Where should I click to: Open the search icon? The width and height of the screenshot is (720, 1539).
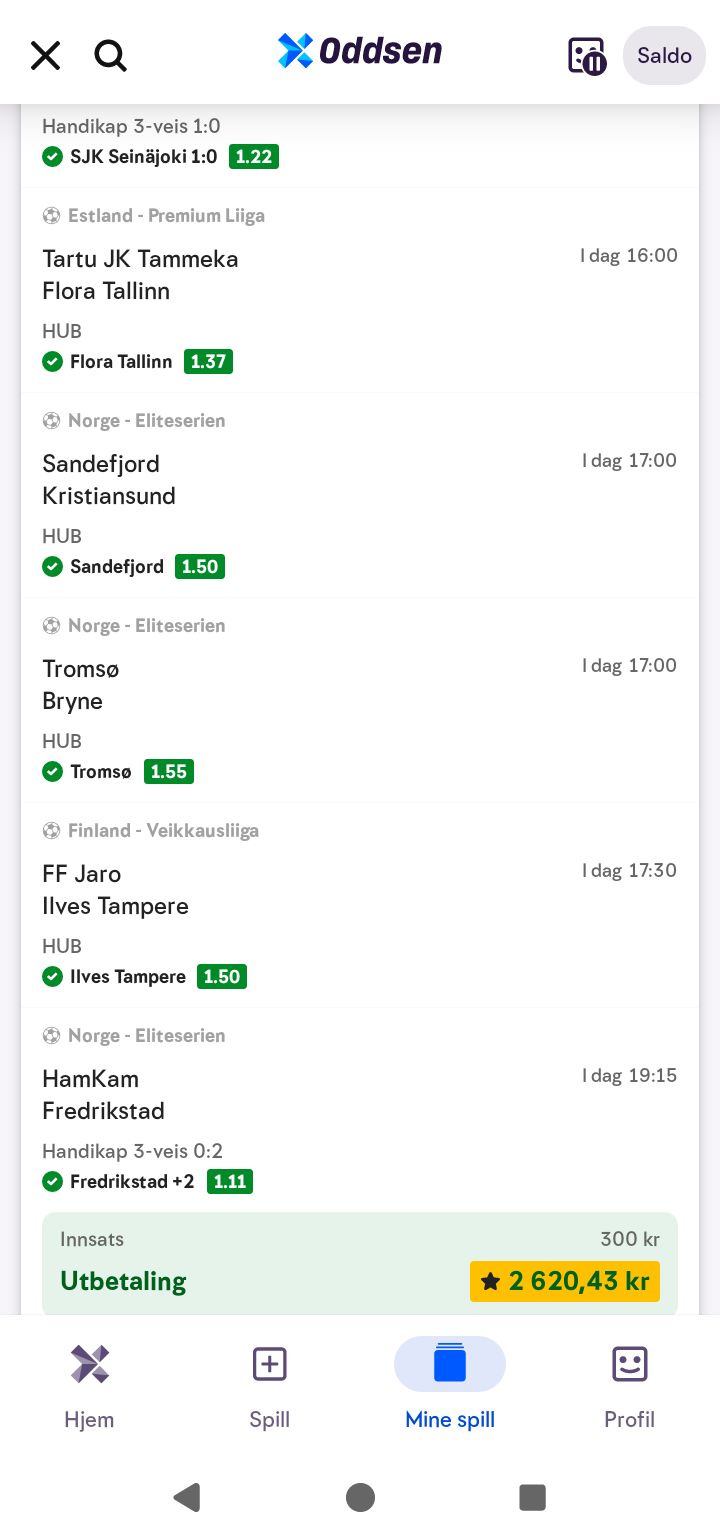point(110,55)
